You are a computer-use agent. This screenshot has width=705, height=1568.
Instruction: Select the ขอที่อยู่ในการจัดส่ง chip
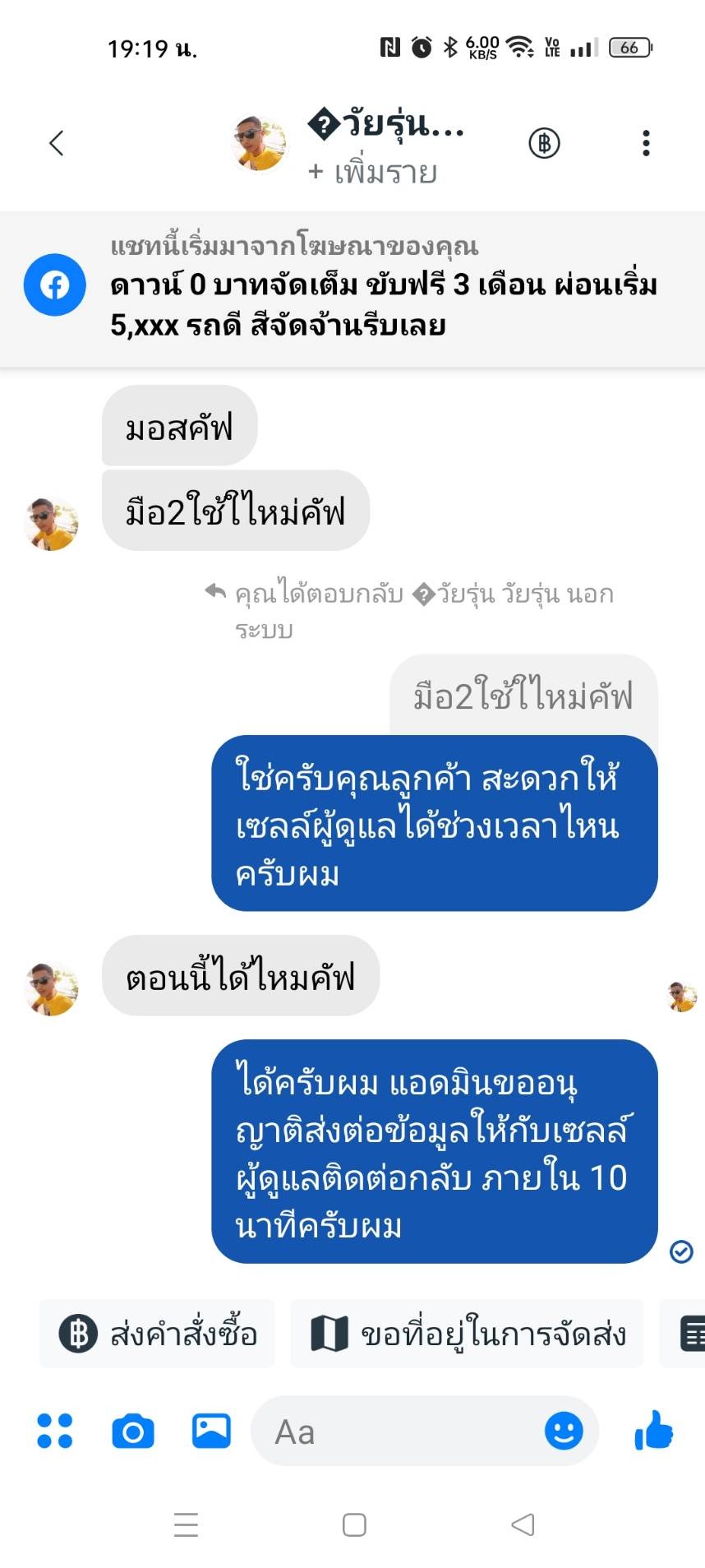[468, 1334]
